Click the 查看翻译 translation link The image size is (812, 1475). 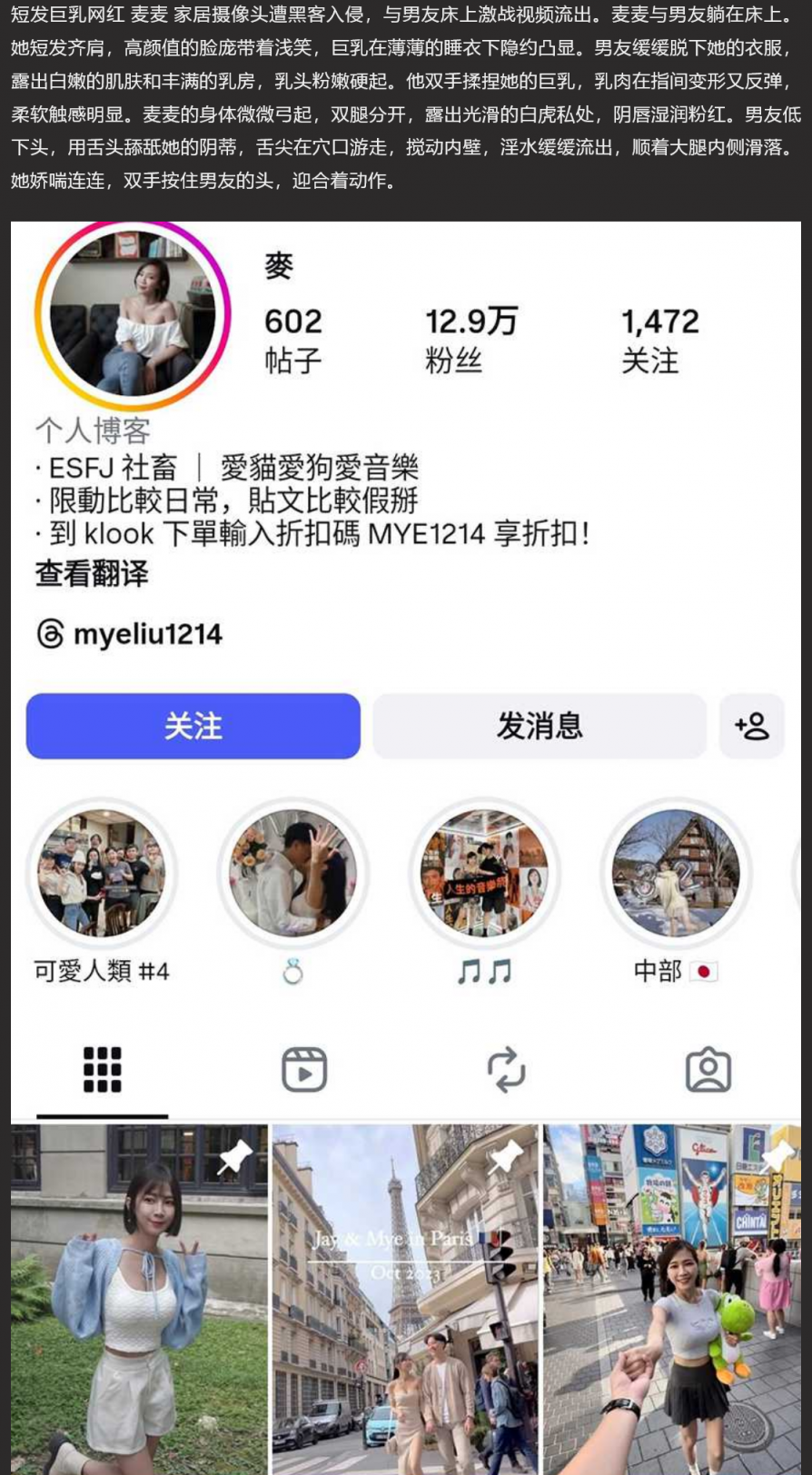(91, 572)
